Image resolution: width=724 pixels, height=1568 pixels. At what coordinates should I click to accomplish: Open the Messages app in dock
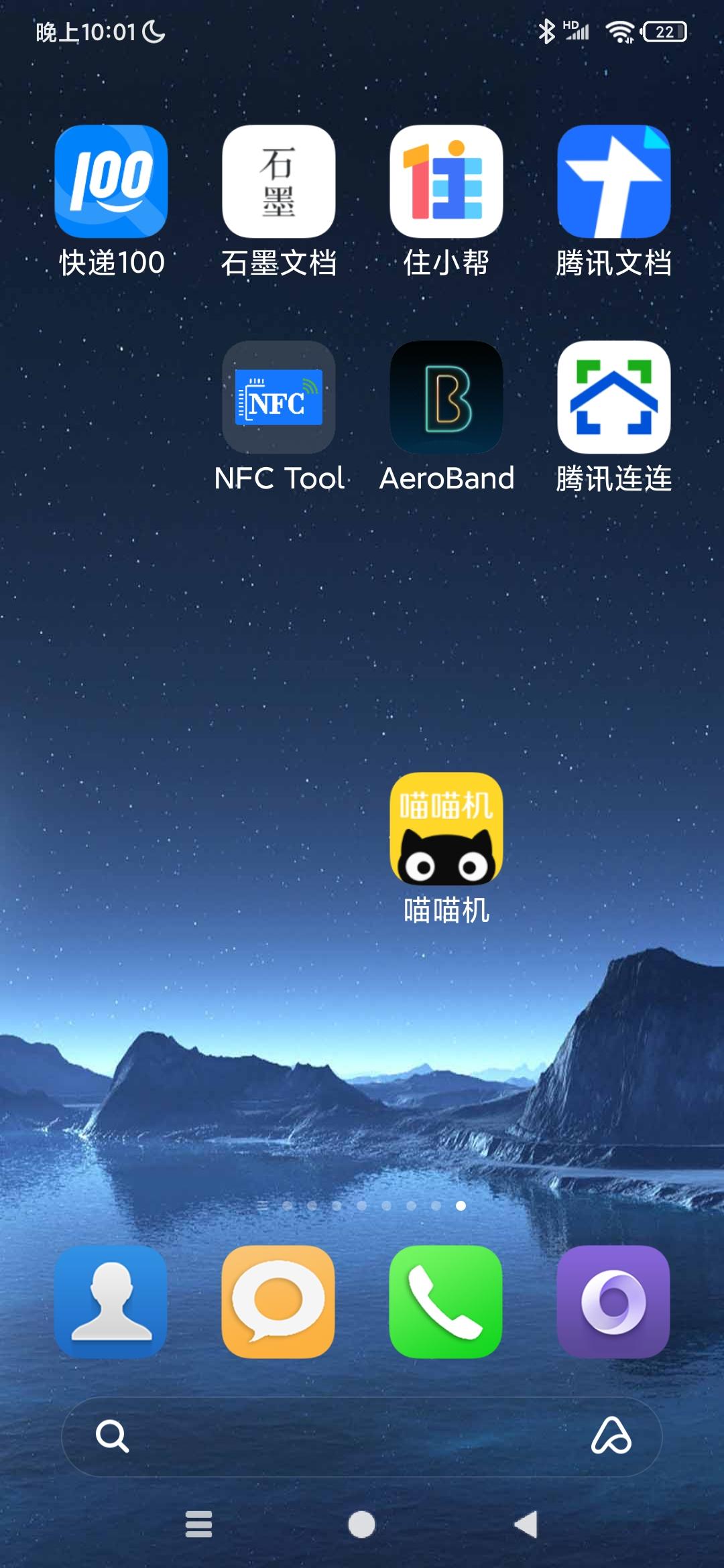pyautogui.click(x=279, y=1302)
